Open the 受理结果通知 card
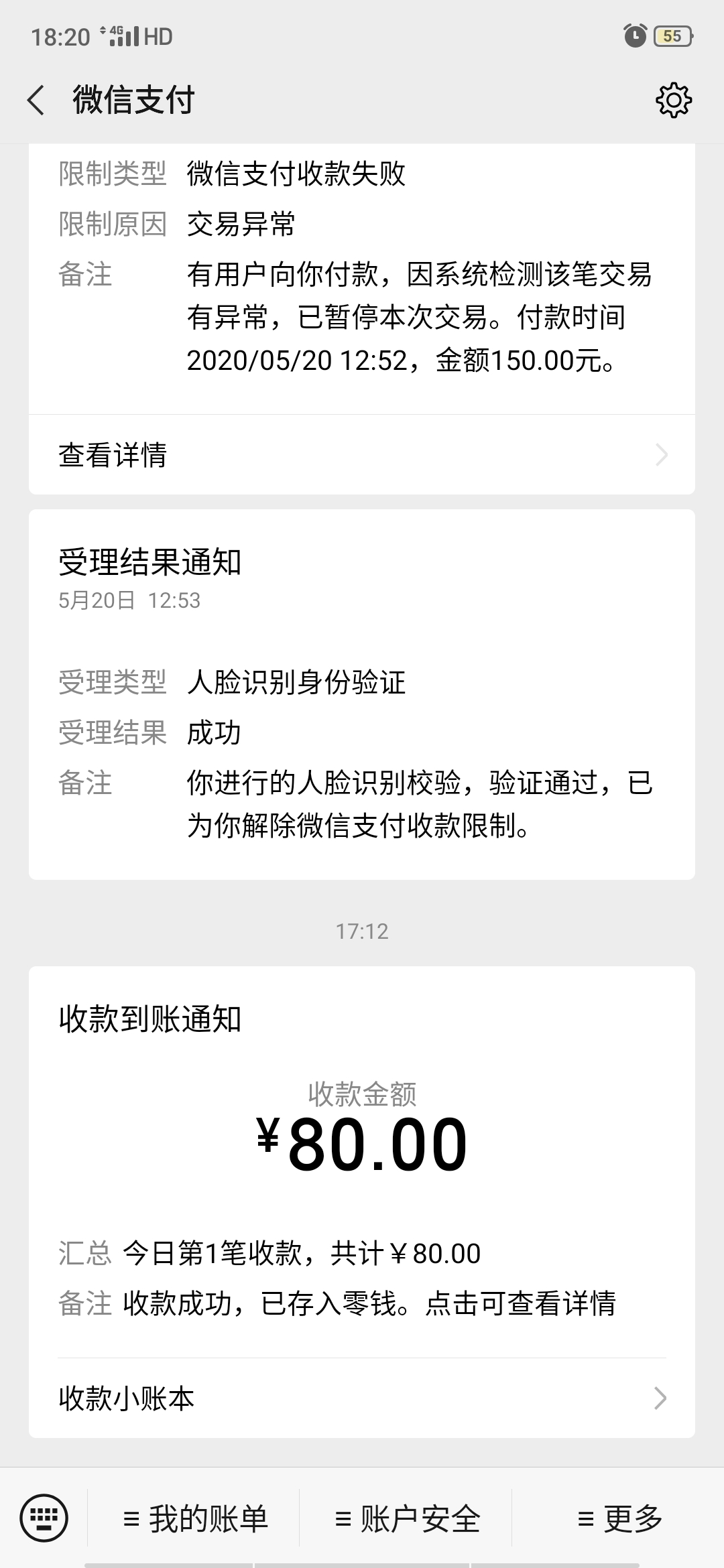The image size is (724, 1568). tap(362, 694)
